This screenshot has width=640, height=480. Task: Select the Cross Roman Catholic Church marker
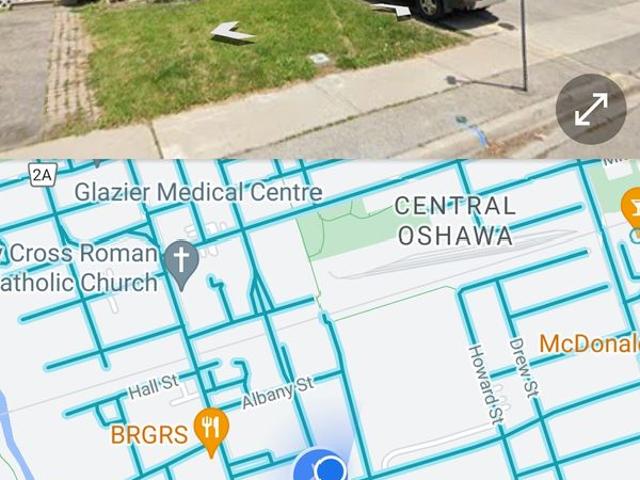(181, 264)
